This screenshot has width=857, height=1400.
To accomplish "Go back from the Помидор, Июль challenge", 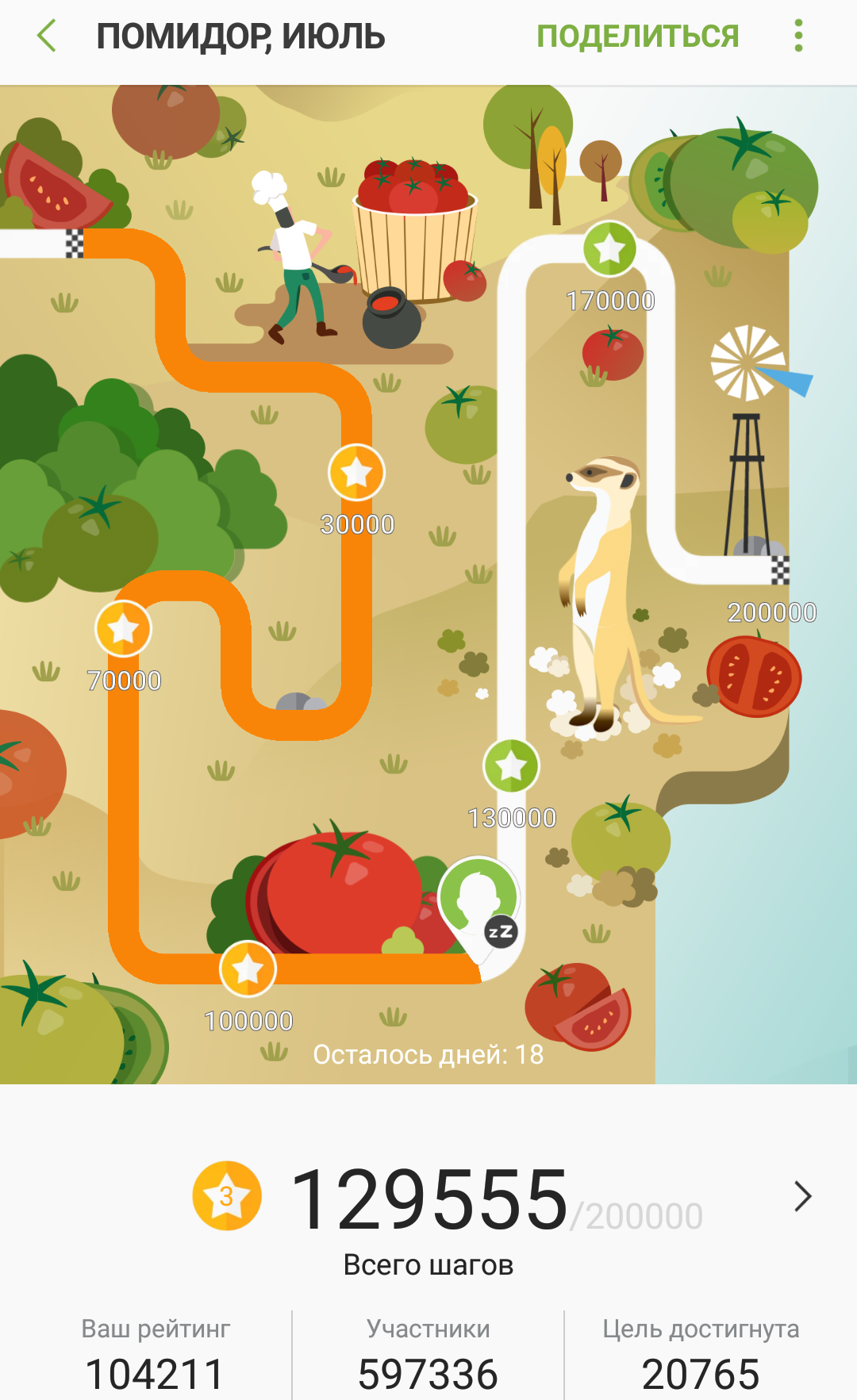I will pyautogui.click(x=47, y=36).
